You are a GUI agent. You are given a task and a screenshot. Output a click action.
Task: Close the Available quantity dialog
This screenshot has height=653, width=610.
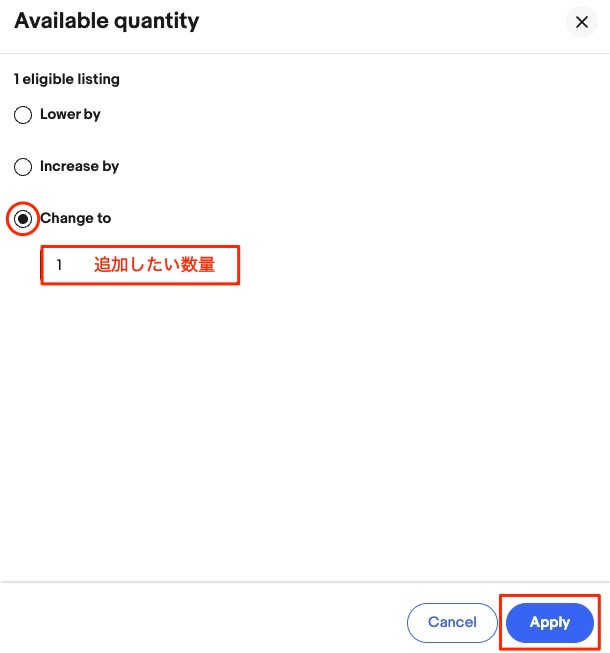[581, 22]
